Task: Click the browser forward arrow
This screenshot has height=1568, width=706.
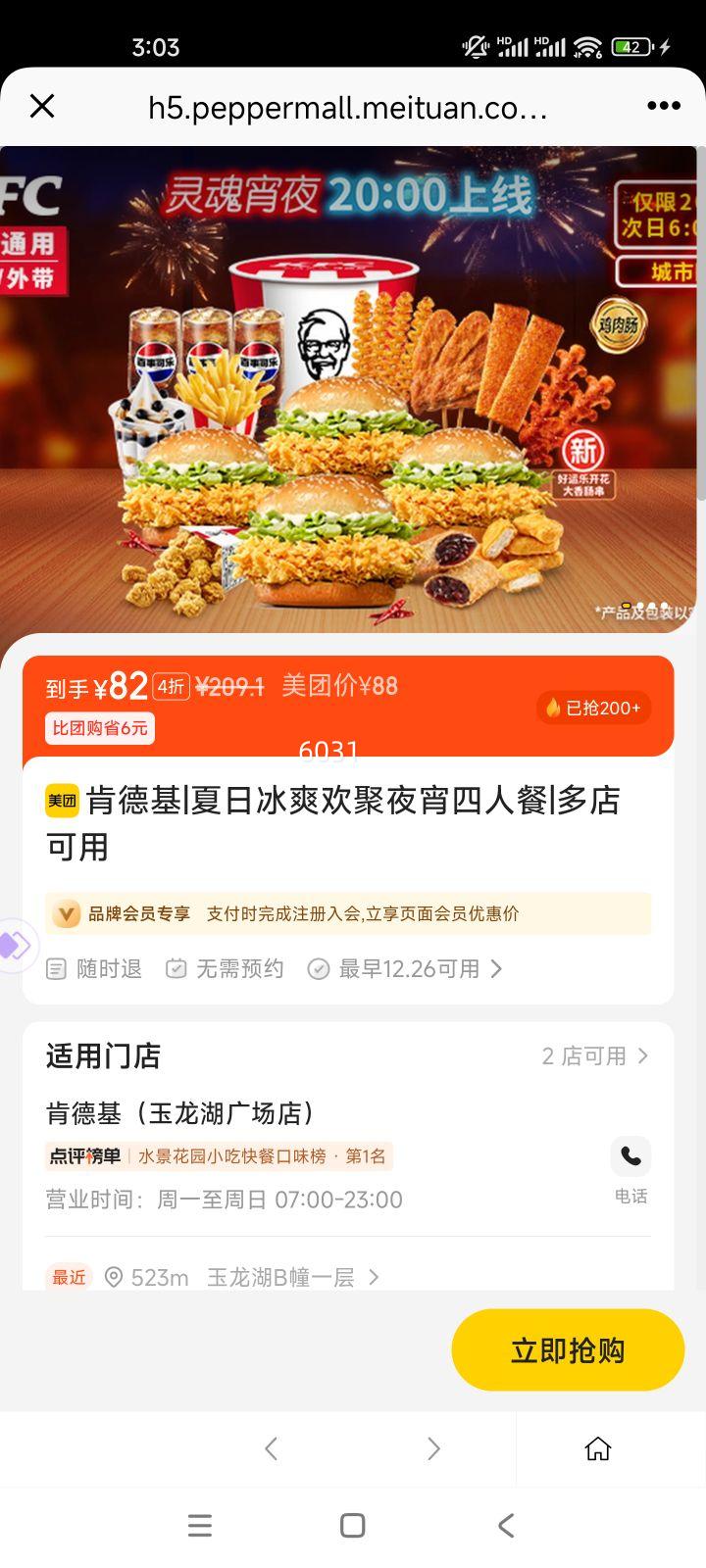Action: coord(433,1447)
